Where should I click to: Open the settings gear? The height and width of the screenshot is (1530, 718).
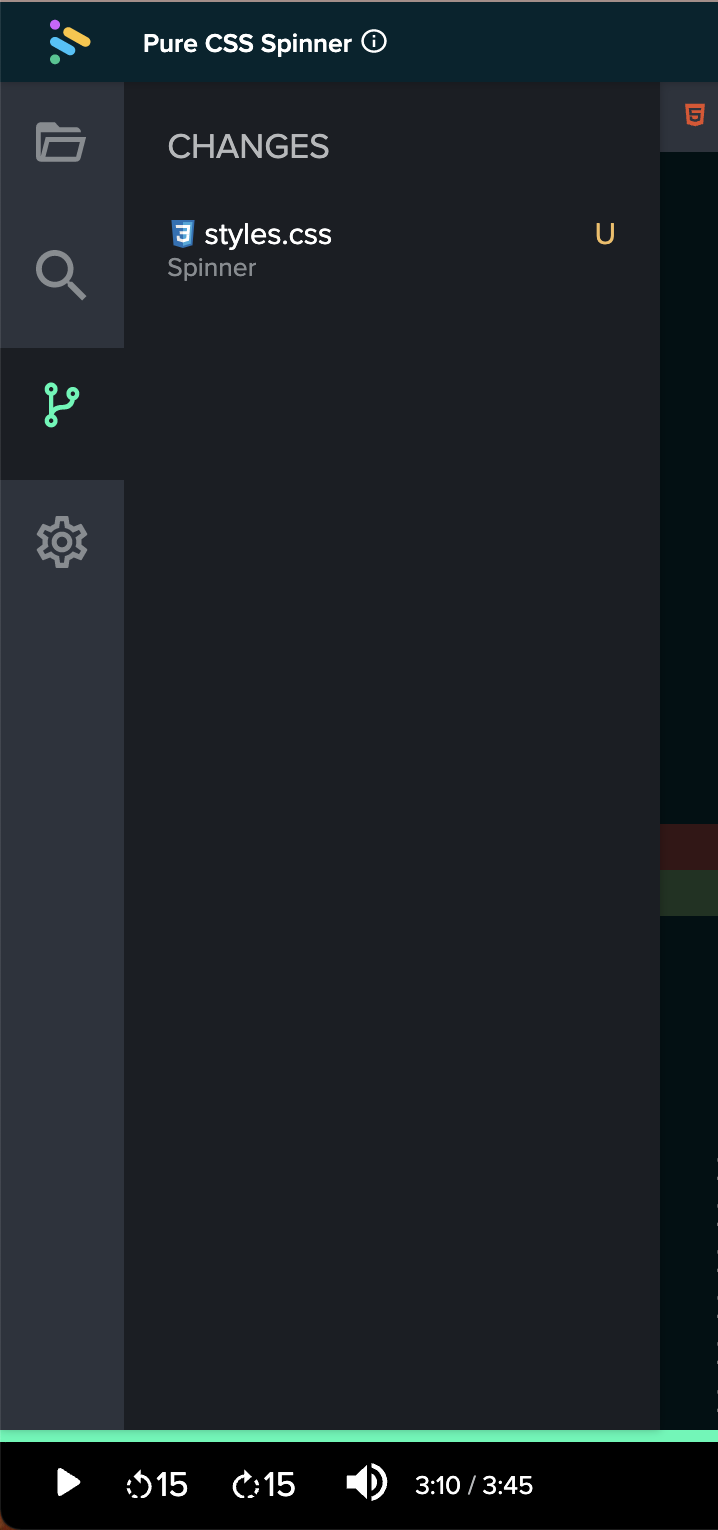click(61, 542)
